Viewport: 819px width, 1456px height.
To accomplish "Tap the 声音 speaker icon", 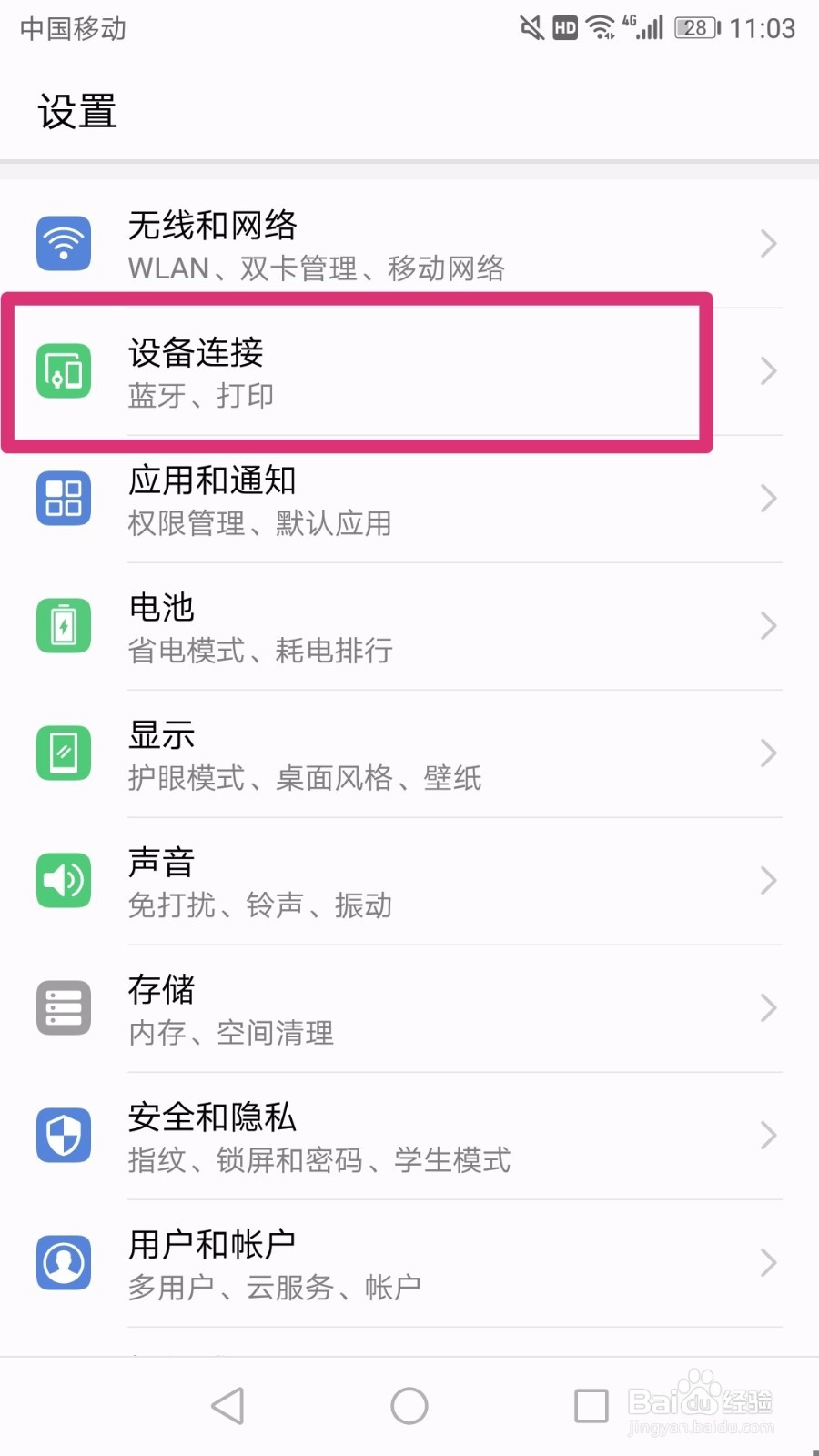I will pyautogui.click(x=63, y=880).
